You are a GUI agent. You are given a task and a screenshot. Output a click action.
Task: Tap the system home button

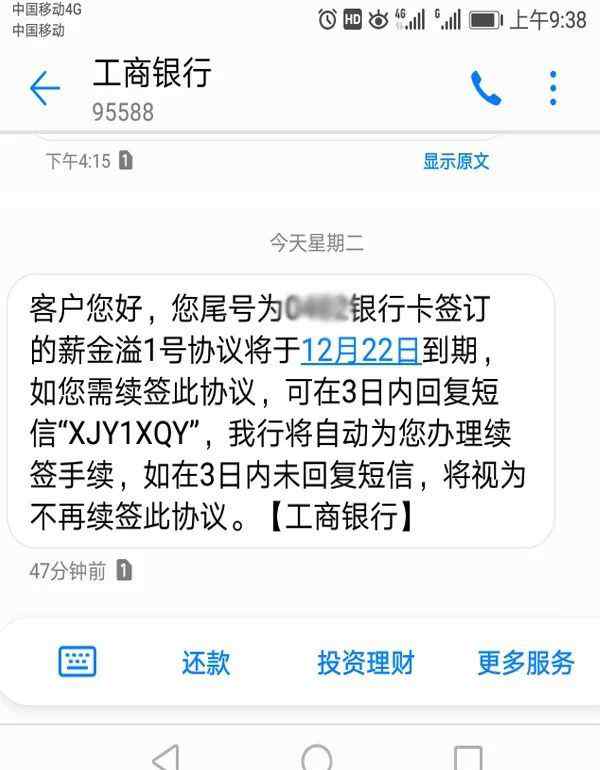[x=317, y=757]
